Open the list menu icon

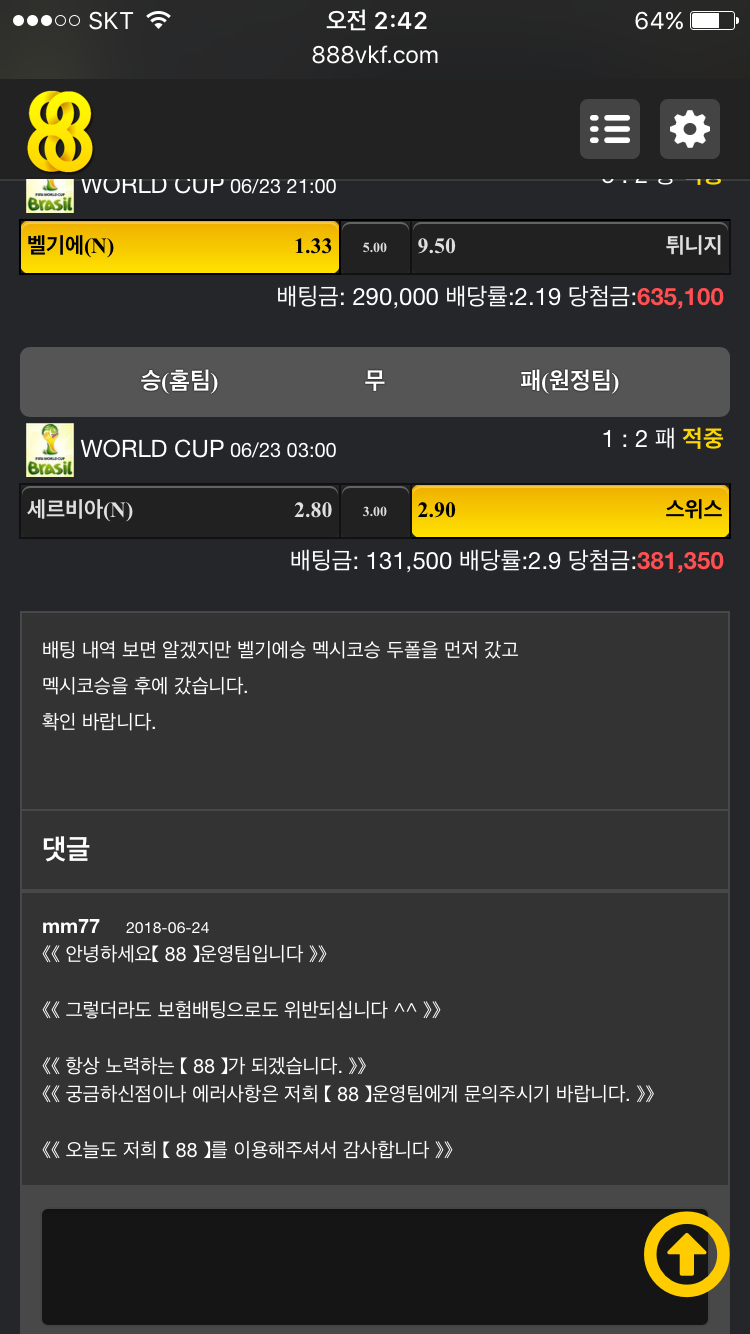click(610, 129)
